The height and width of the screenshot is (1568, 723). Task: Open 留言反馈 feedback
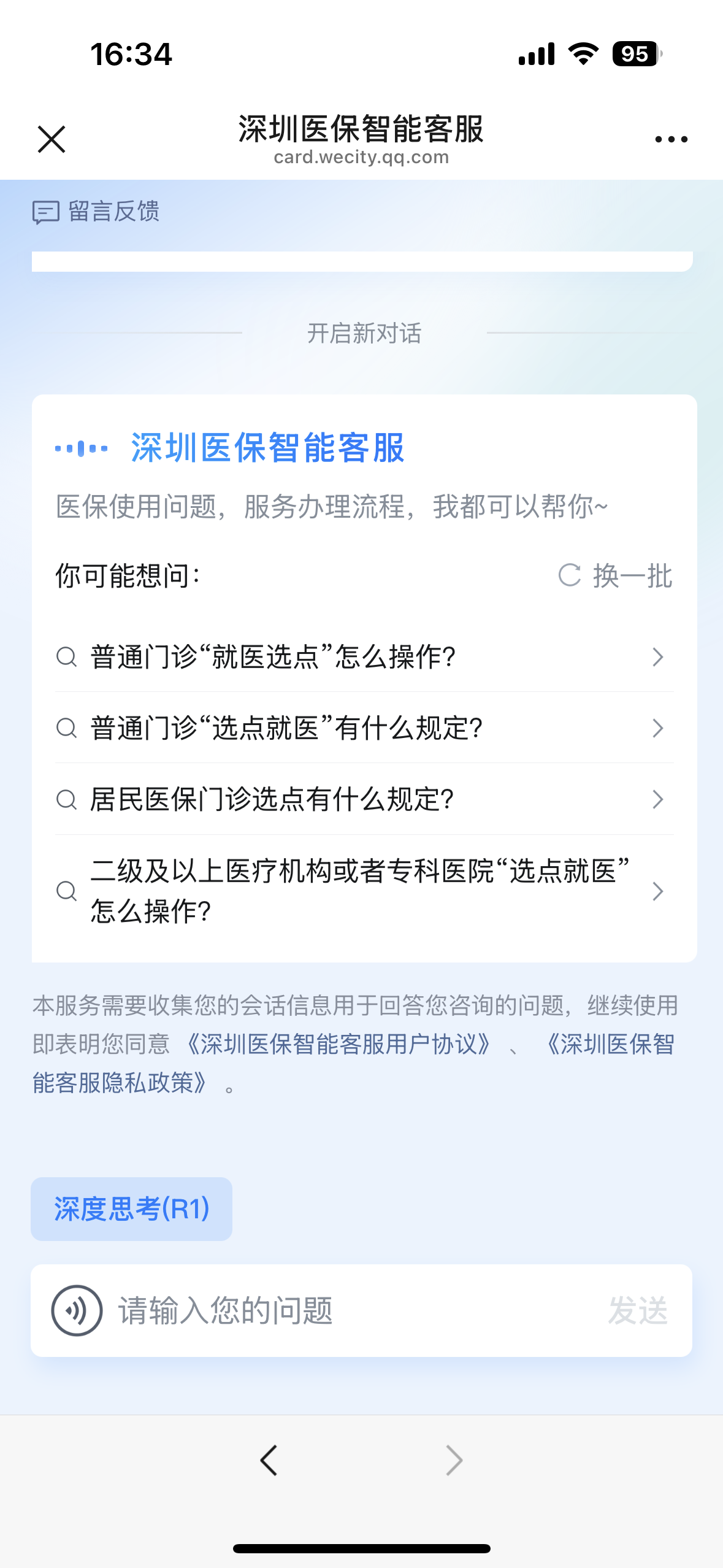[x=96, y=212]
